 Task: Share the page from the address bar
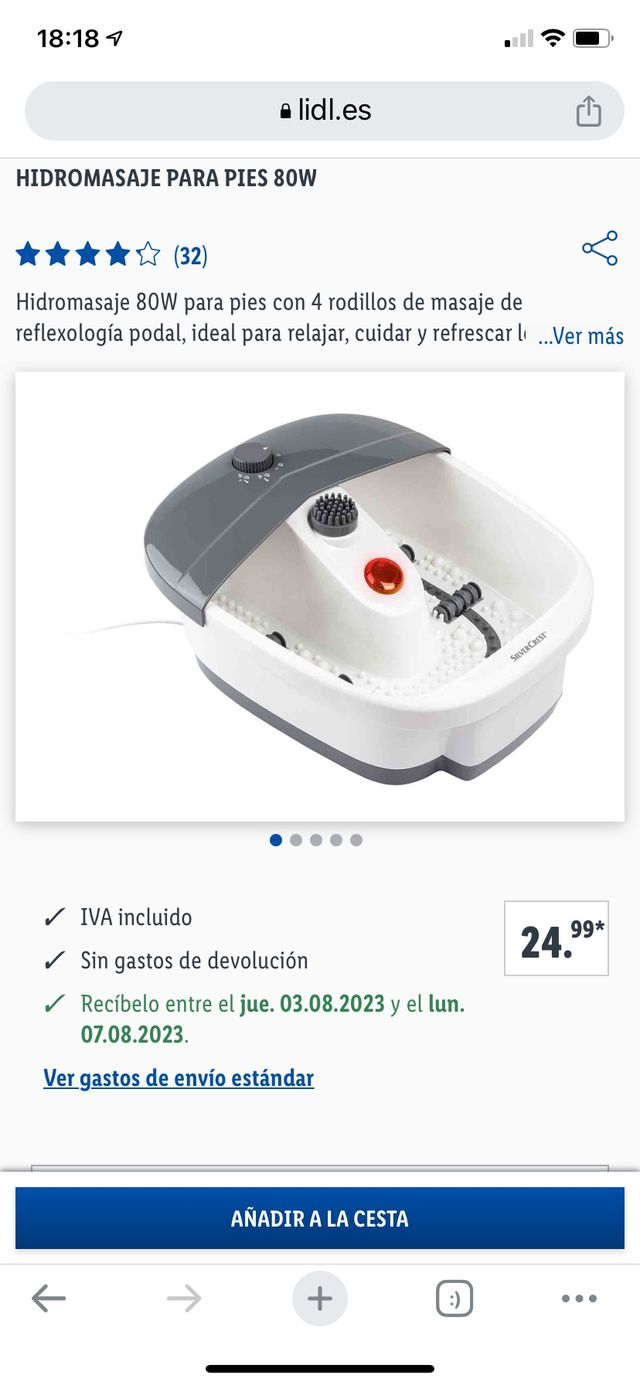point(588,111)
